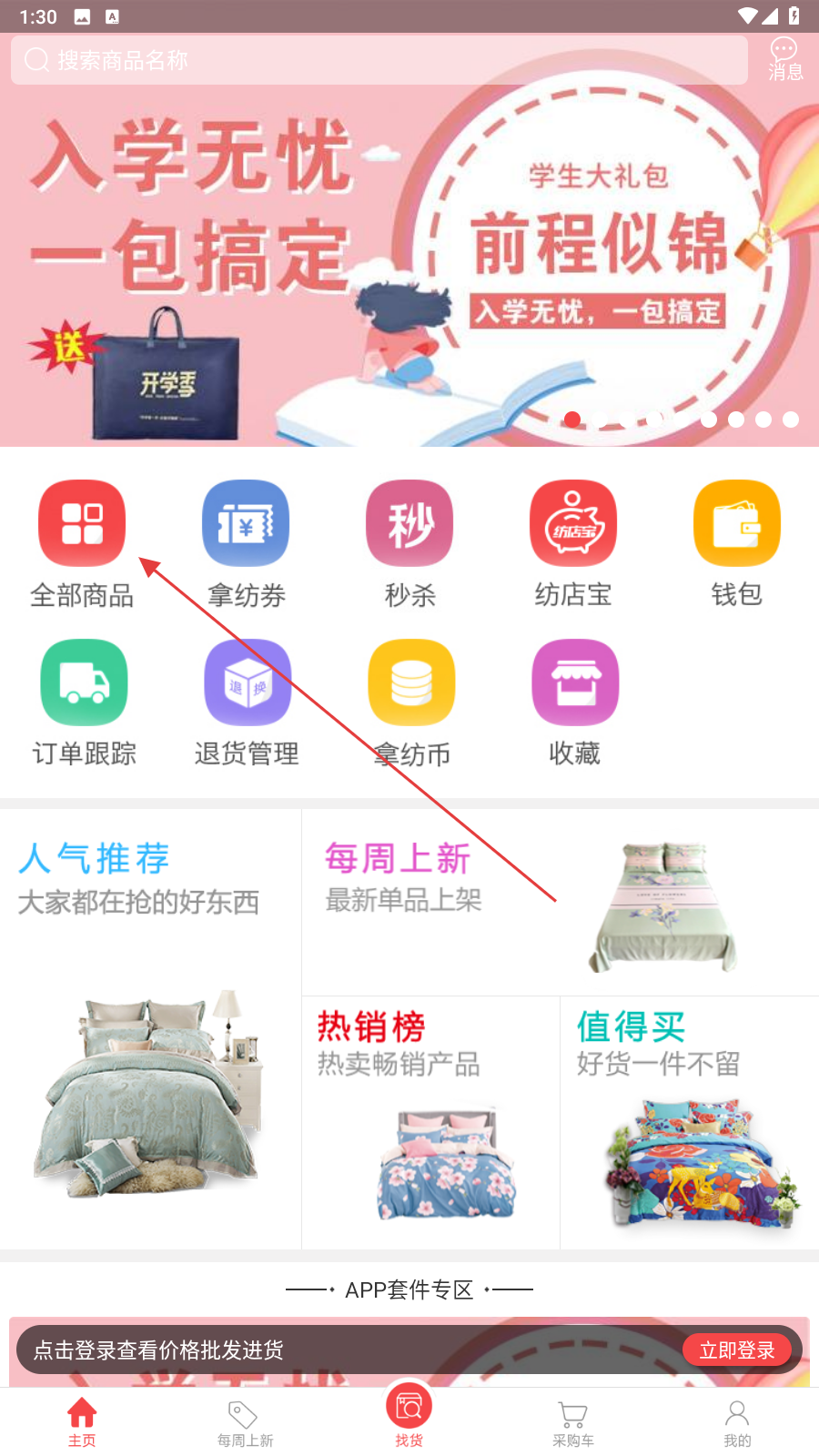Switch to the 我的 profile tab
This screenshot has height=1456, width=819.
737,1423
